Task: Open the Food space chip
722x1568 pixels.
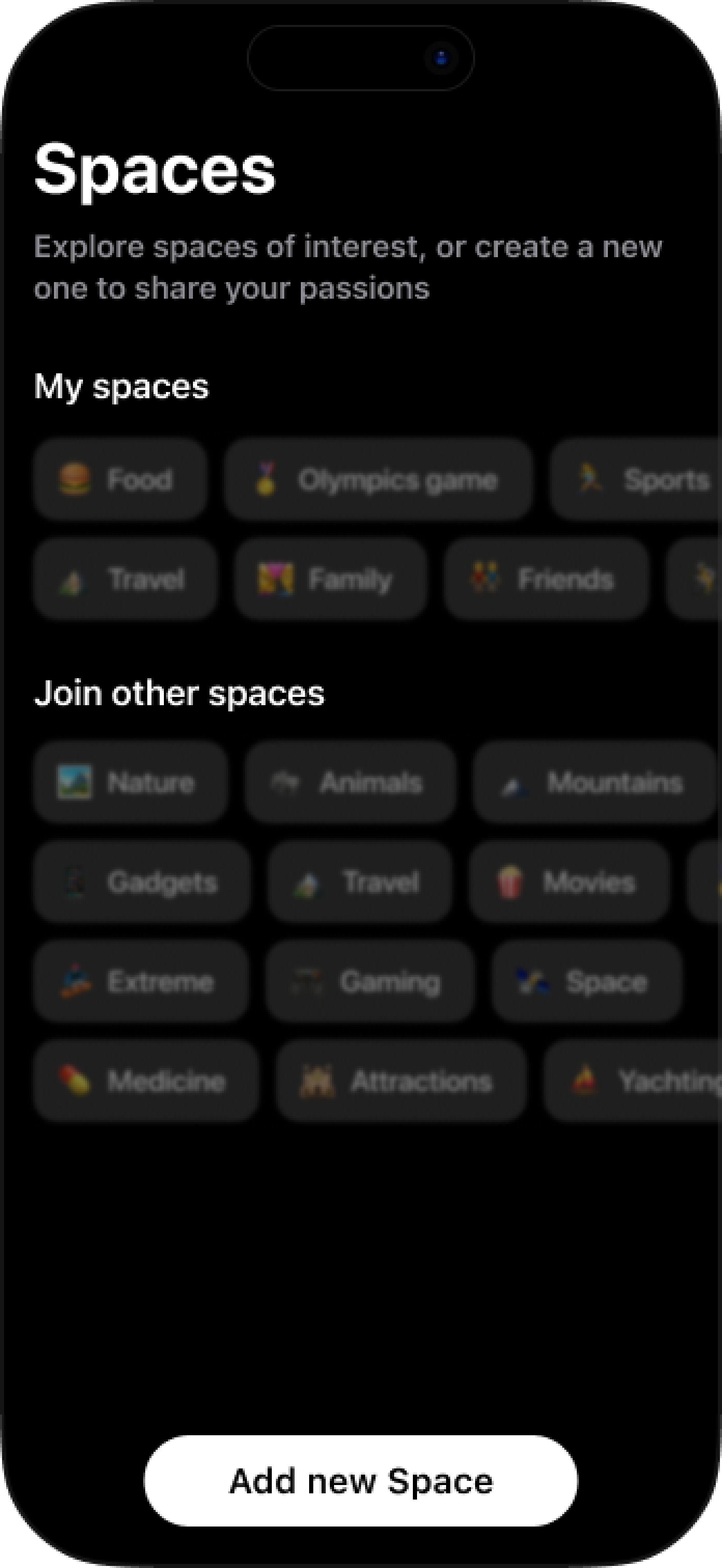Action: click(x=120, y=479)
